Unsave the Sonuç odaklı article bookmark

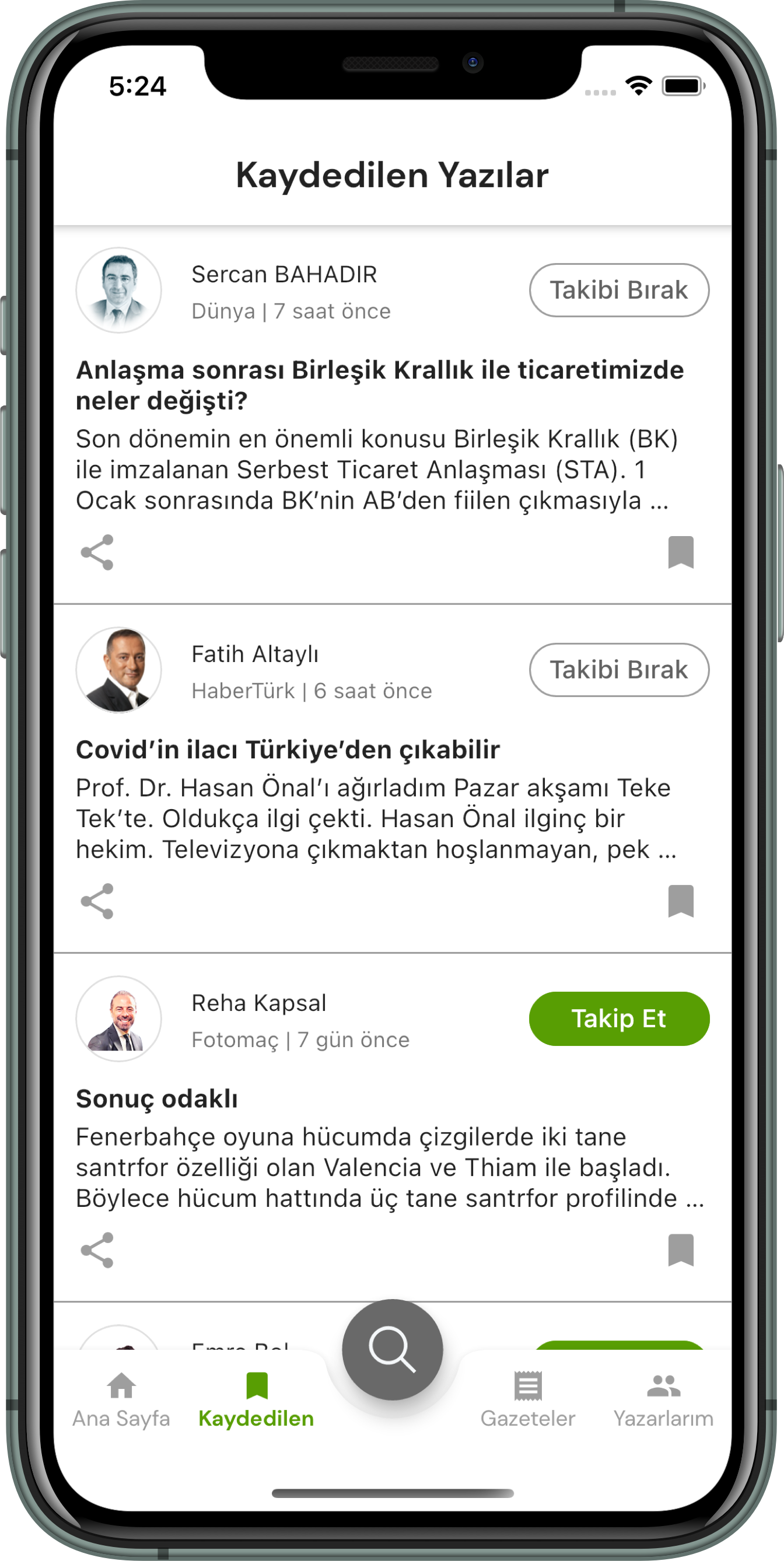[x=681, y=1249]
